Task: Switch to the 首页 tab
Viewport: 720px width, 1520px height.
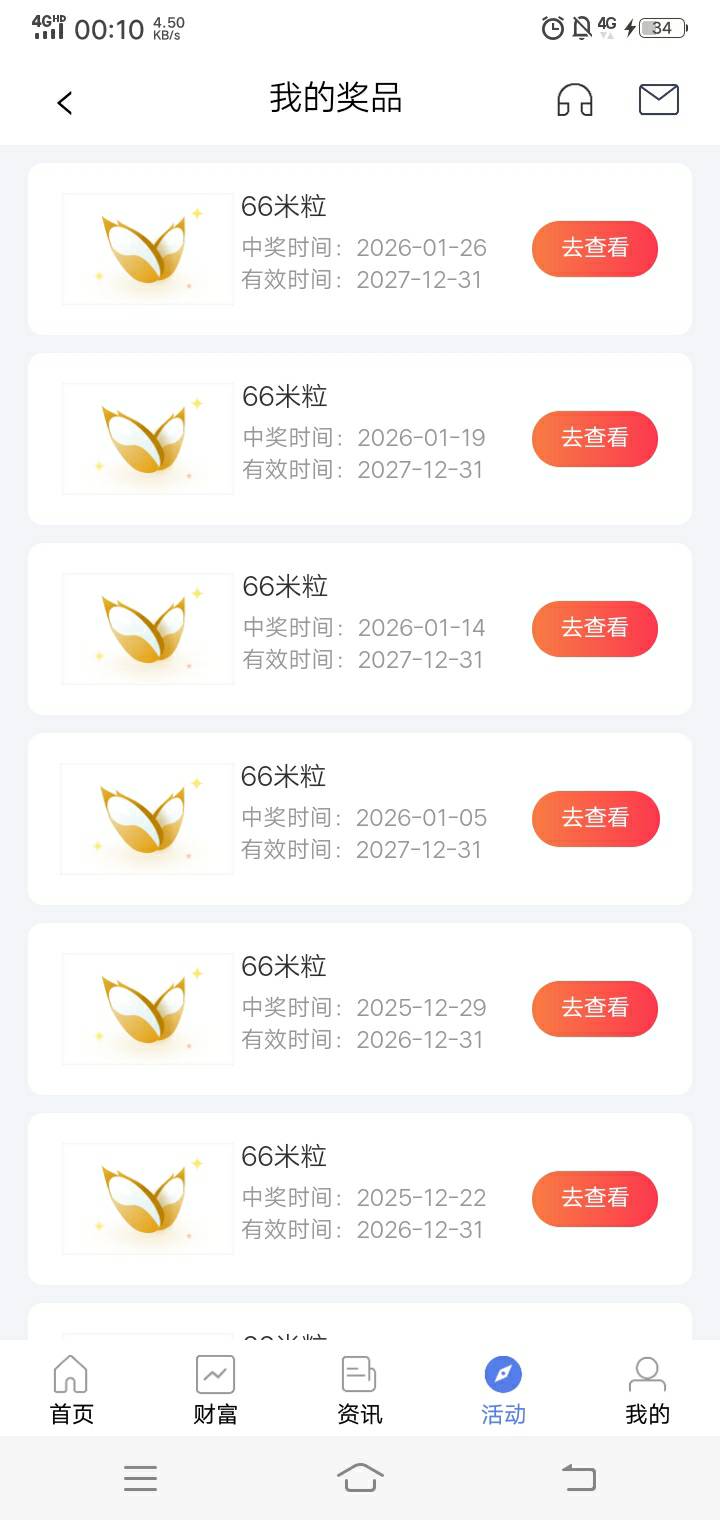Action: [71, 1389]
